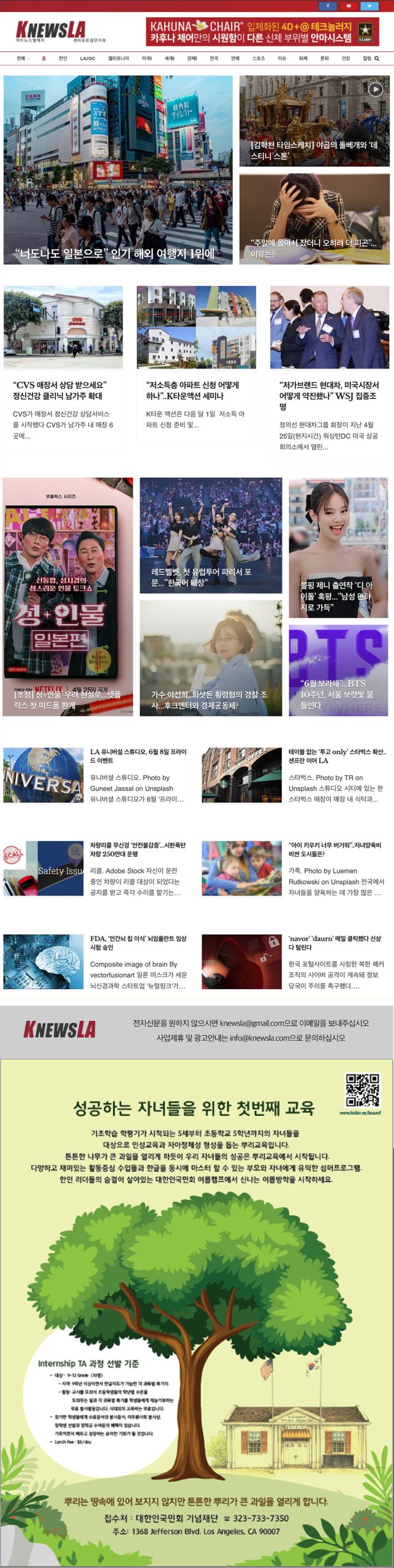Open the 'navor' 'daurn' 해킹 주의 article
Image resolution: width=394 pixels, height=1568 pixels.
point(335,942)
